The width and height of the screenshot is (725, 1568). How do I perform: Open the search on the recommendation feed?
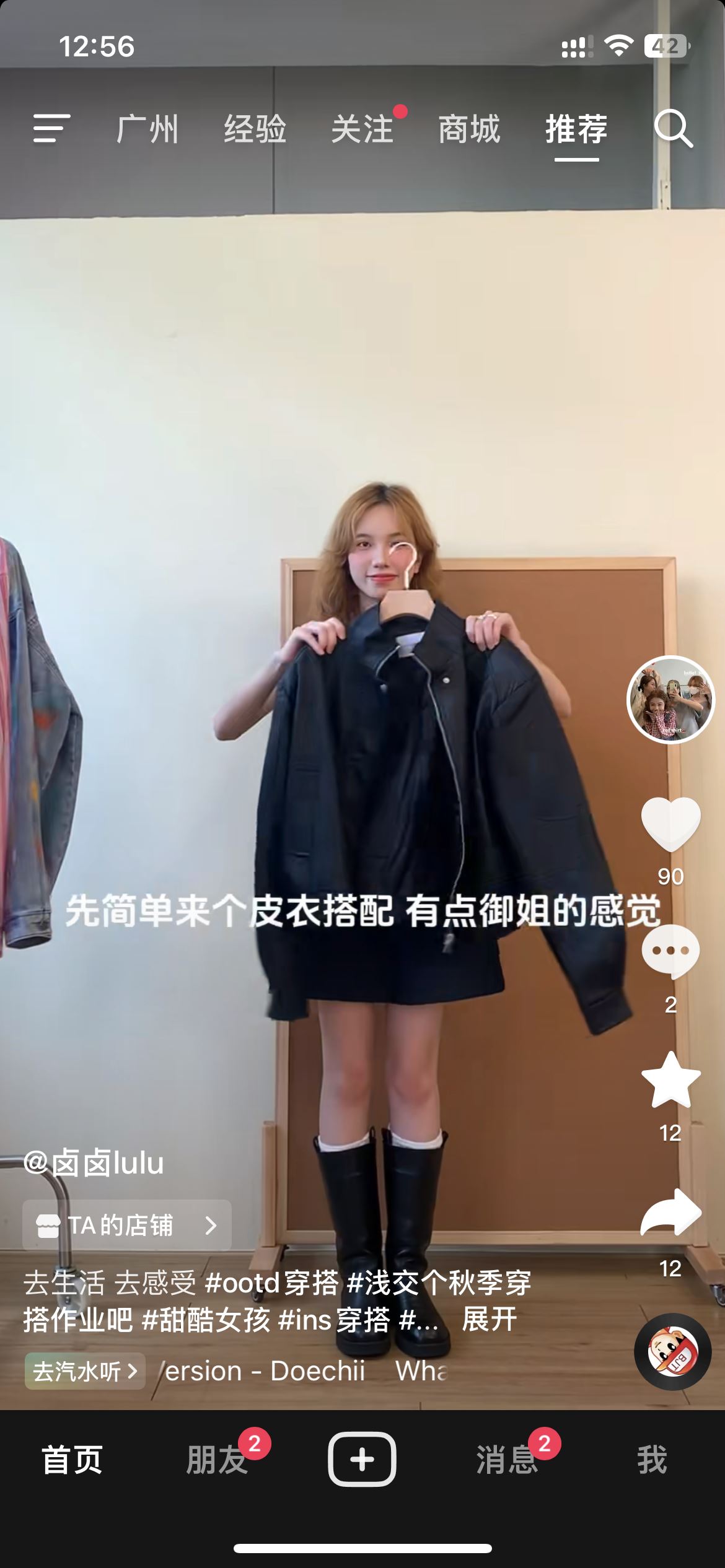pyautogui.click(x=675, y=129)
